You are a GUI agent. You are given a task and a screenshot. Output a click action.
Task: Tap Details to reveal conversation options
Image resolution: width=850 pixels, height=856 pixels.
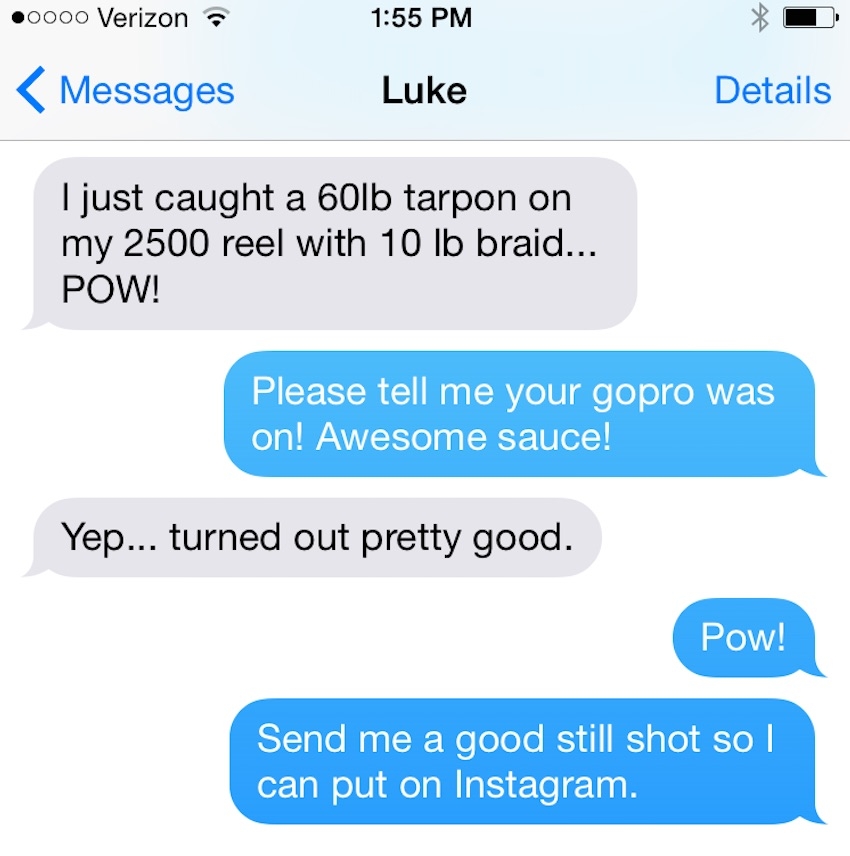pyautogui.click(x=772, y=90)
